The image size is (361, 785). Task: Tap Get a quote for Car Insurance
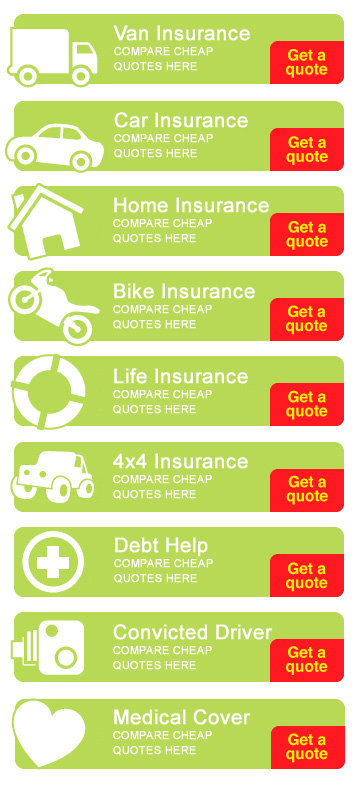[307, 150]
